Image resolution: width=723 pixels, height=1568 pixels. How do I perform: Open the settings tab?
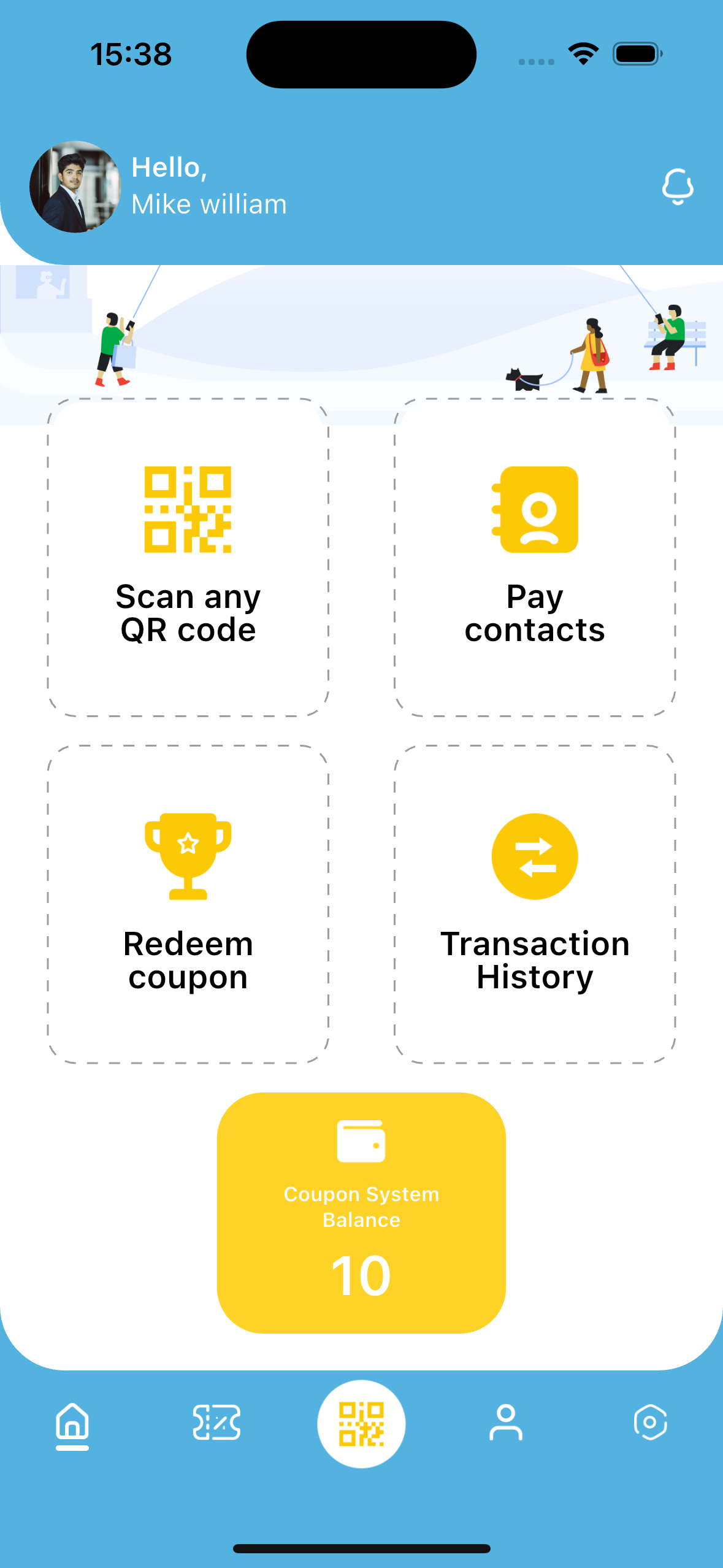click(650, 1423)
